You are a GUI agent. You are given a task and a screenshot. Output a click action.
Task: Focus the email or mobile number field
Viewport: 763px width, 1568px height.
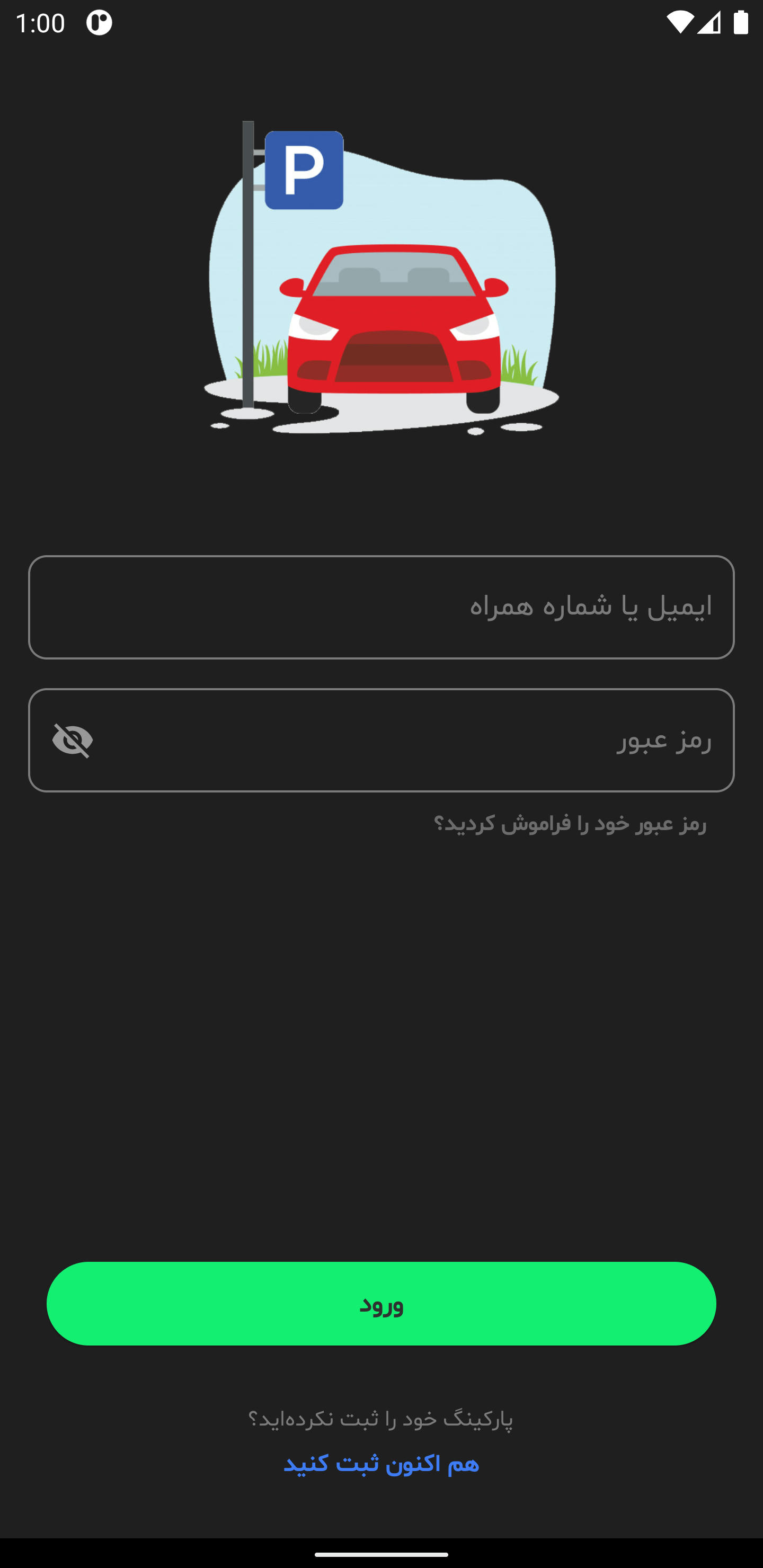point(381,607)
